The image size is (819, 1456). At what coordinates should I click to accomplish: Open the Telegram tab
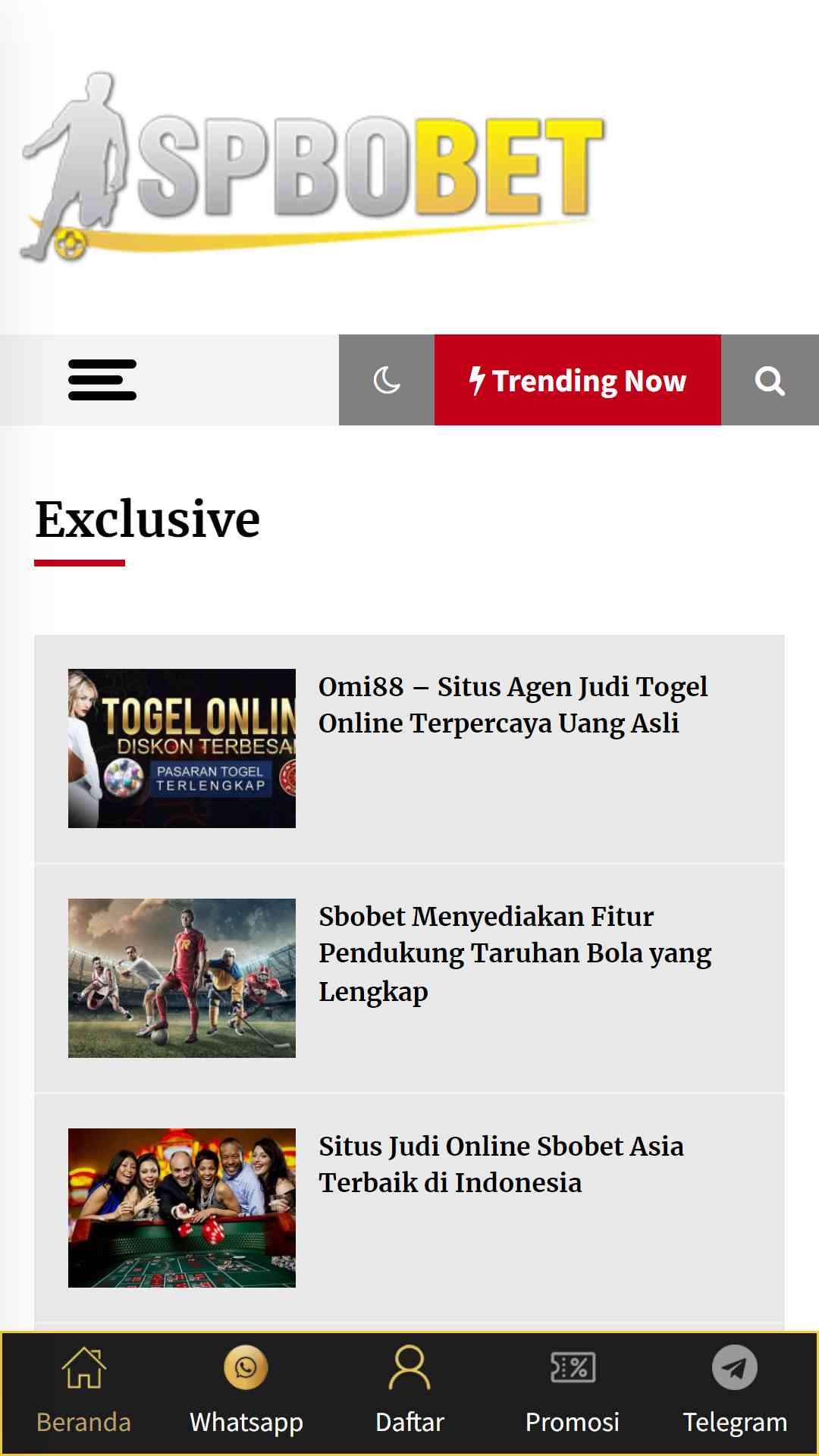(x=735, y=1393)
